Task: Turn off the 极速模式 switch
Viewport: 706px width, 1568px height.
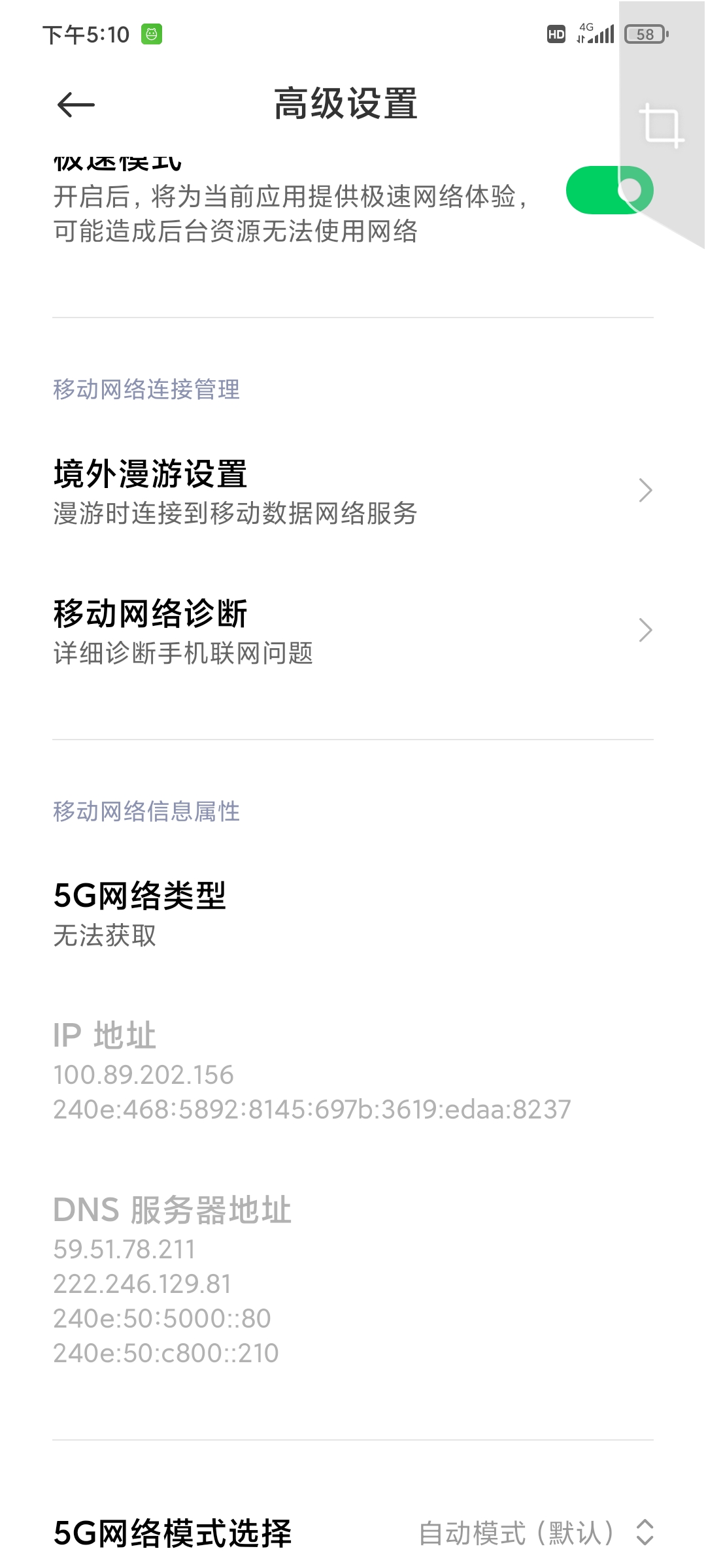Action: 609,190
